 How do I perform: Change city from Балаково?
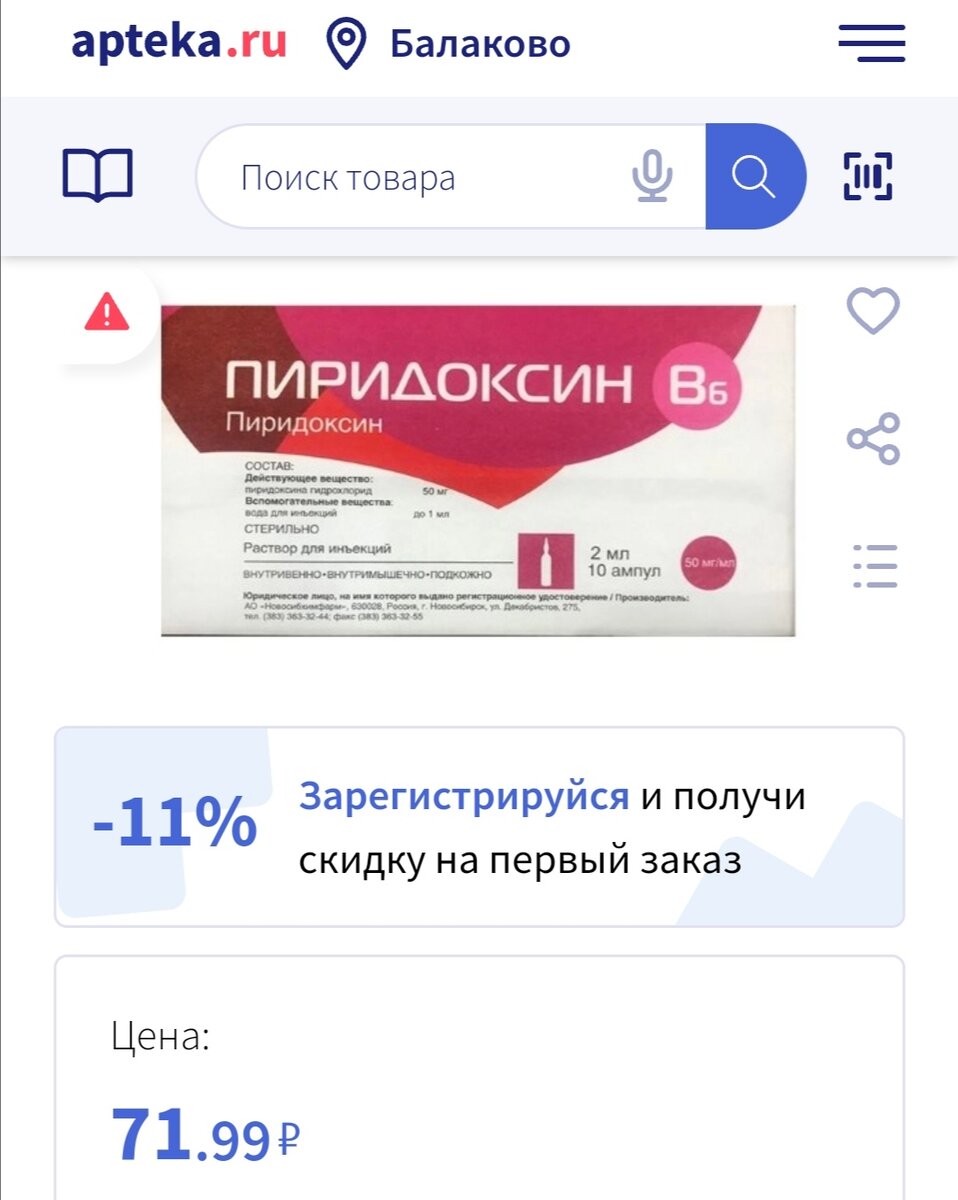(x=450, y=44)
